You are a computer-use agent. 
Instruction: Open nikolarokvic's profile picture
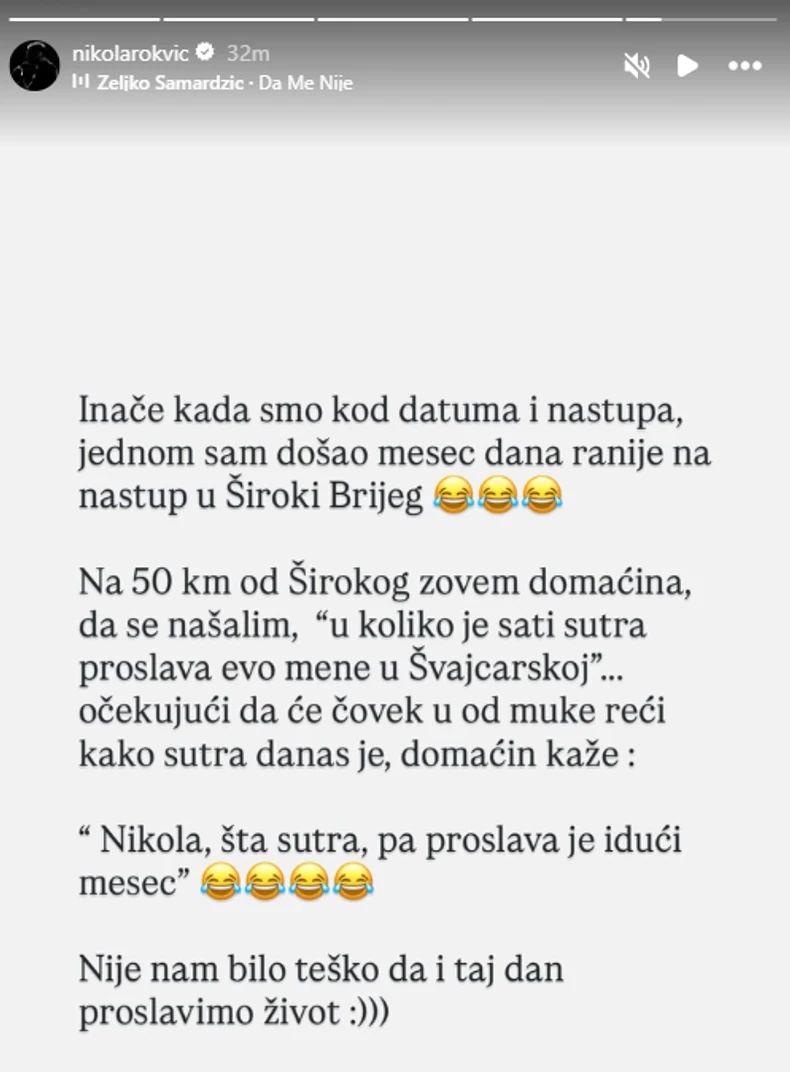pos(35,66)
